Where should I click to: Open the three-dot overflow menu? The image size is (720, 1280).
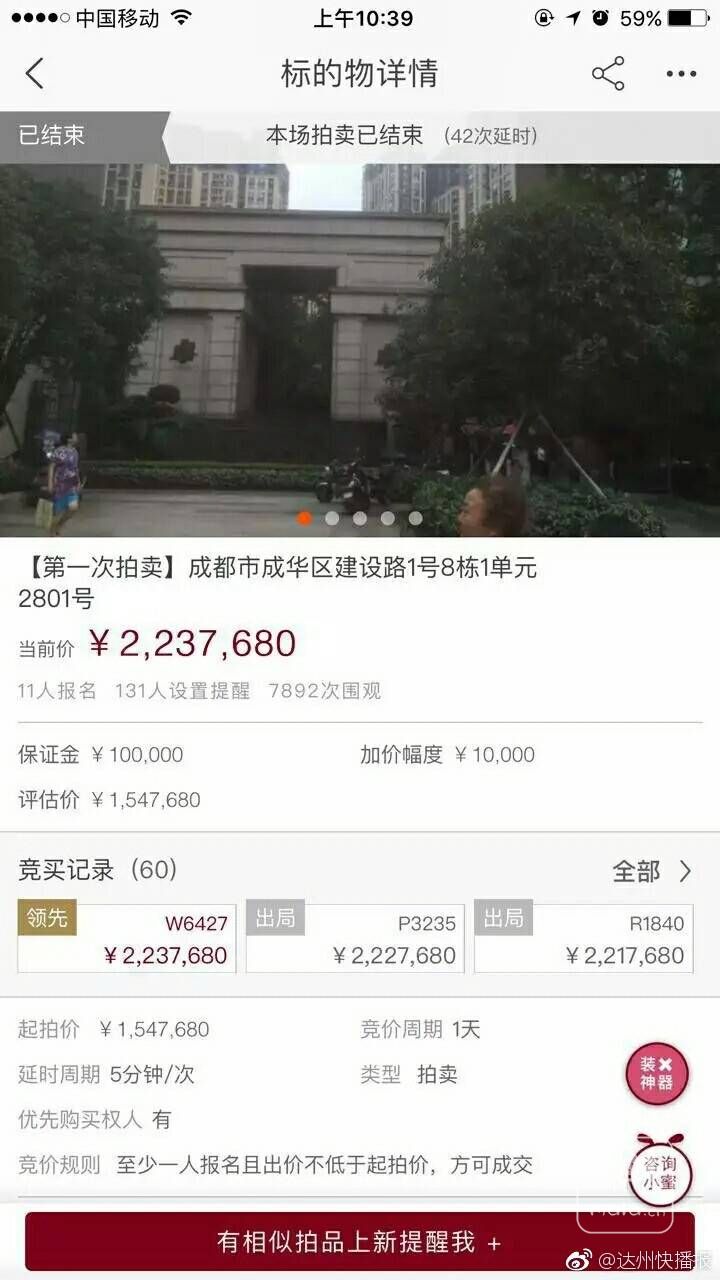681,74
